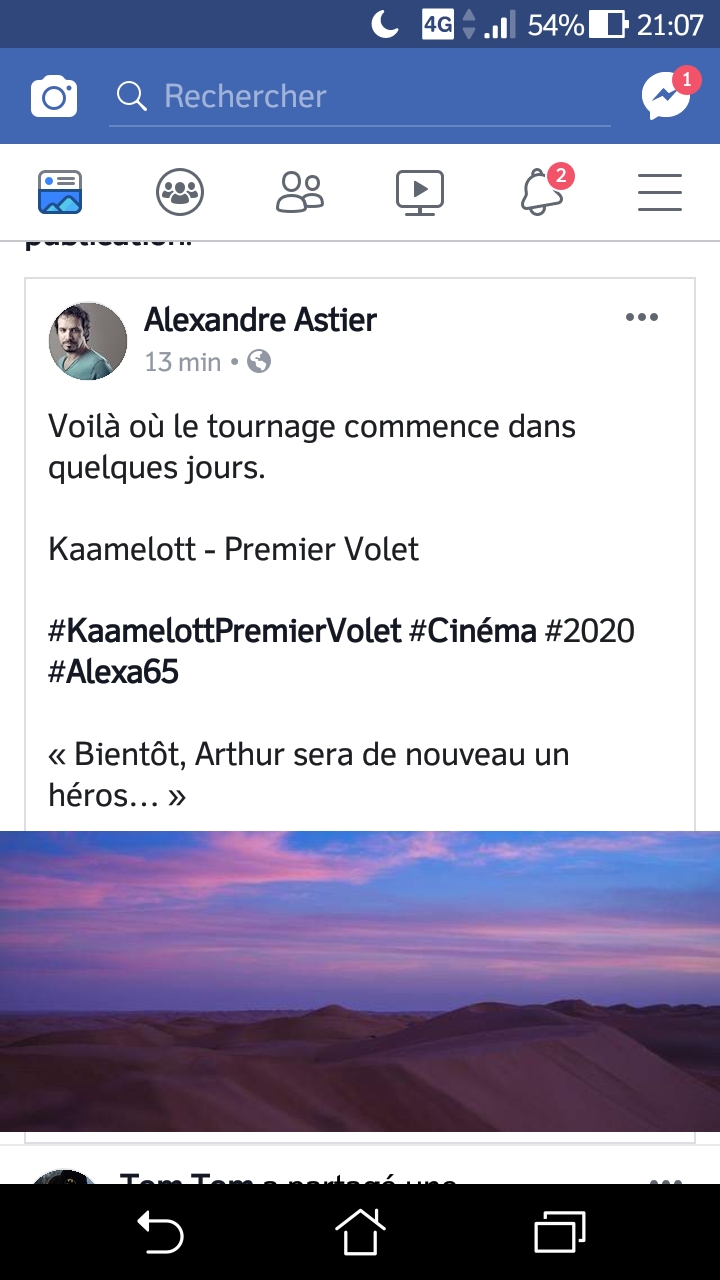Open the #KaamelottPremierVolet hashtag
Viewport: 720px width, 1280px height.
[225, 631]
